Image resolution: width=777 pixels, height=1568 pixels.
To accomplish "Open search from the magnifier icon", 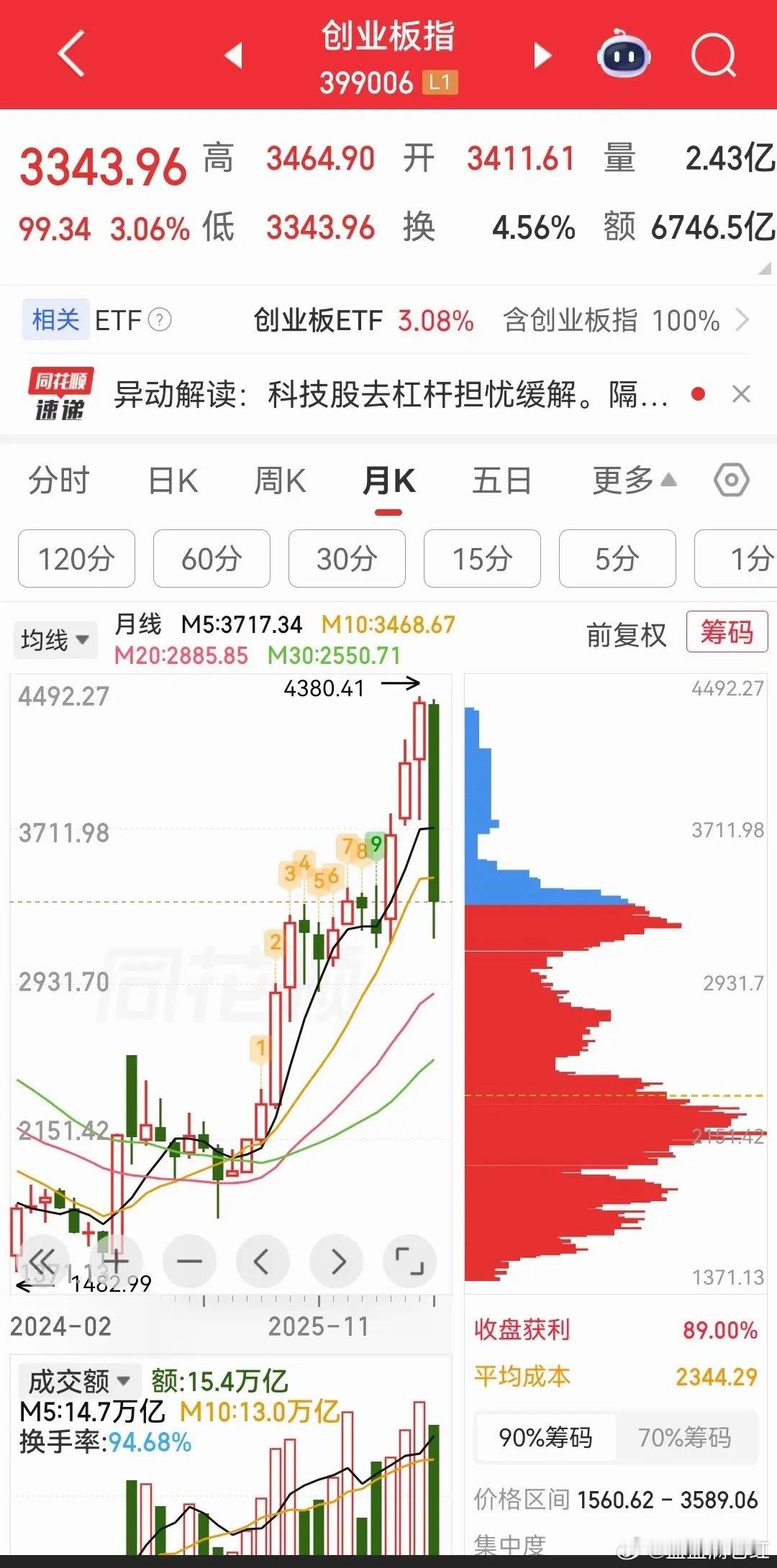I will (x=713, y=55).
